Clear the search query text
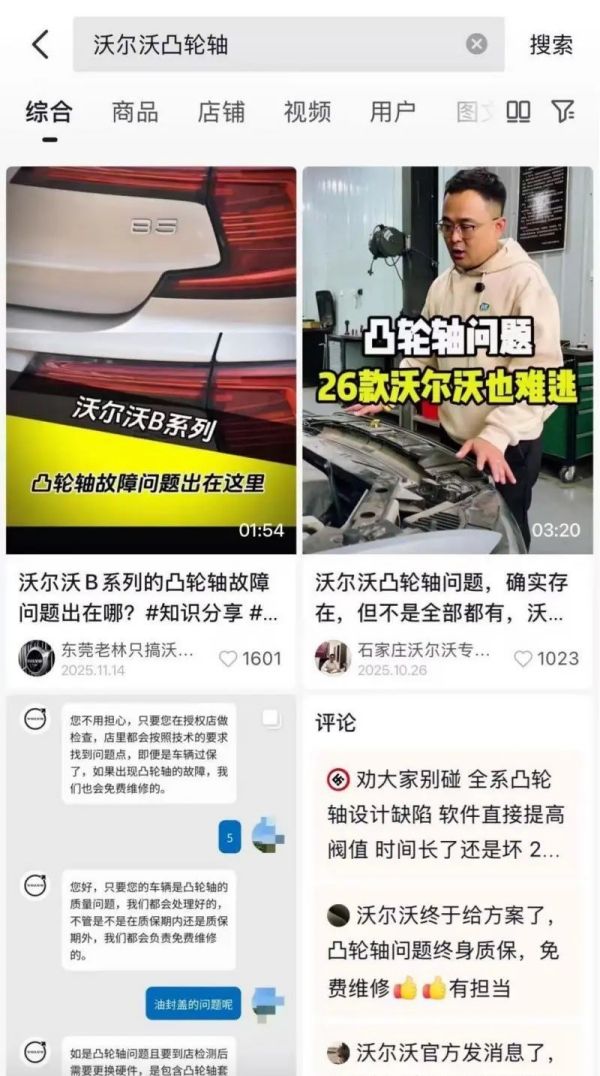 coord(477,44)
